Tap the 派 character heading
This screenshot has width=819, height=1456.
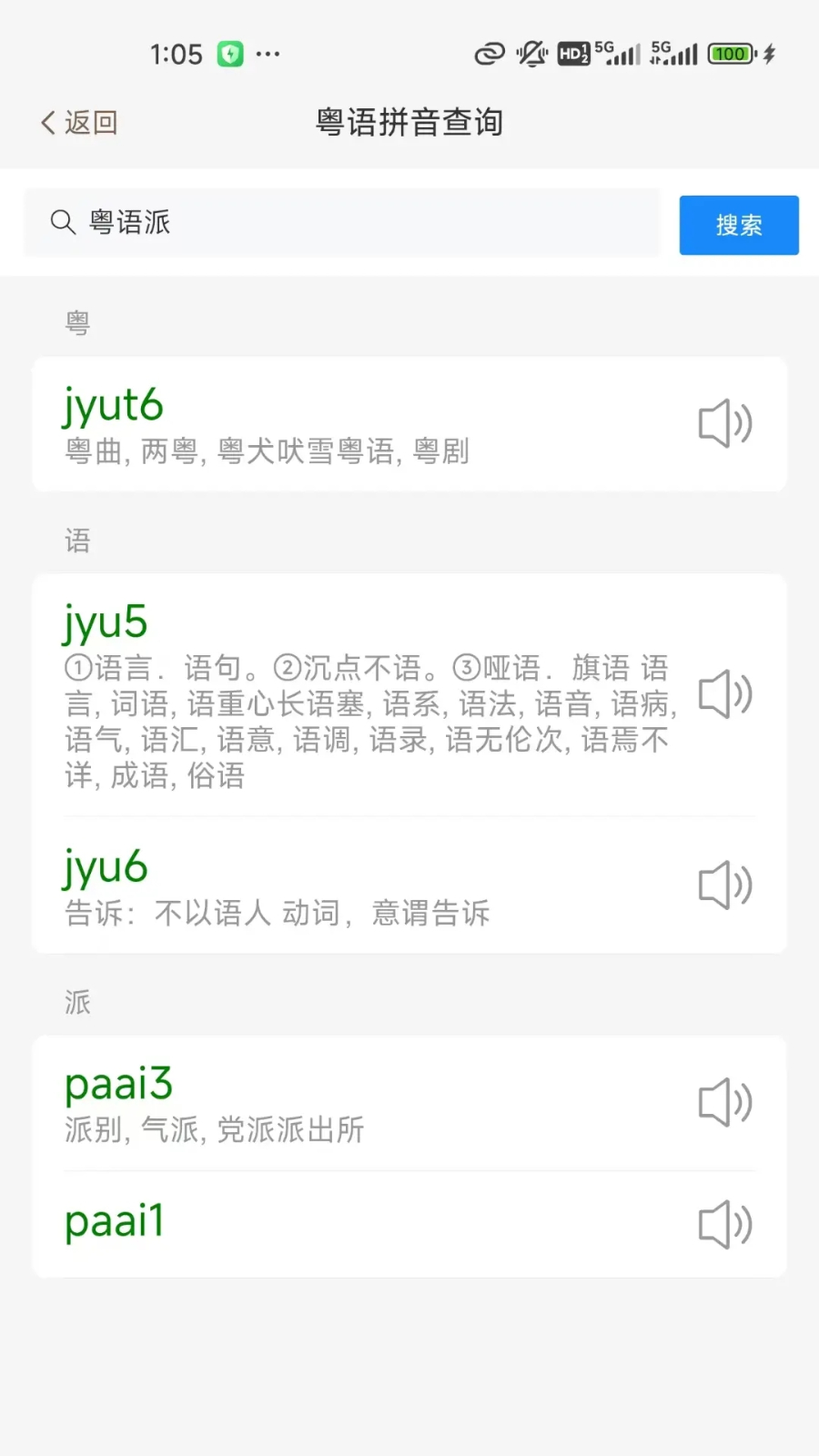coord(77,1001)
